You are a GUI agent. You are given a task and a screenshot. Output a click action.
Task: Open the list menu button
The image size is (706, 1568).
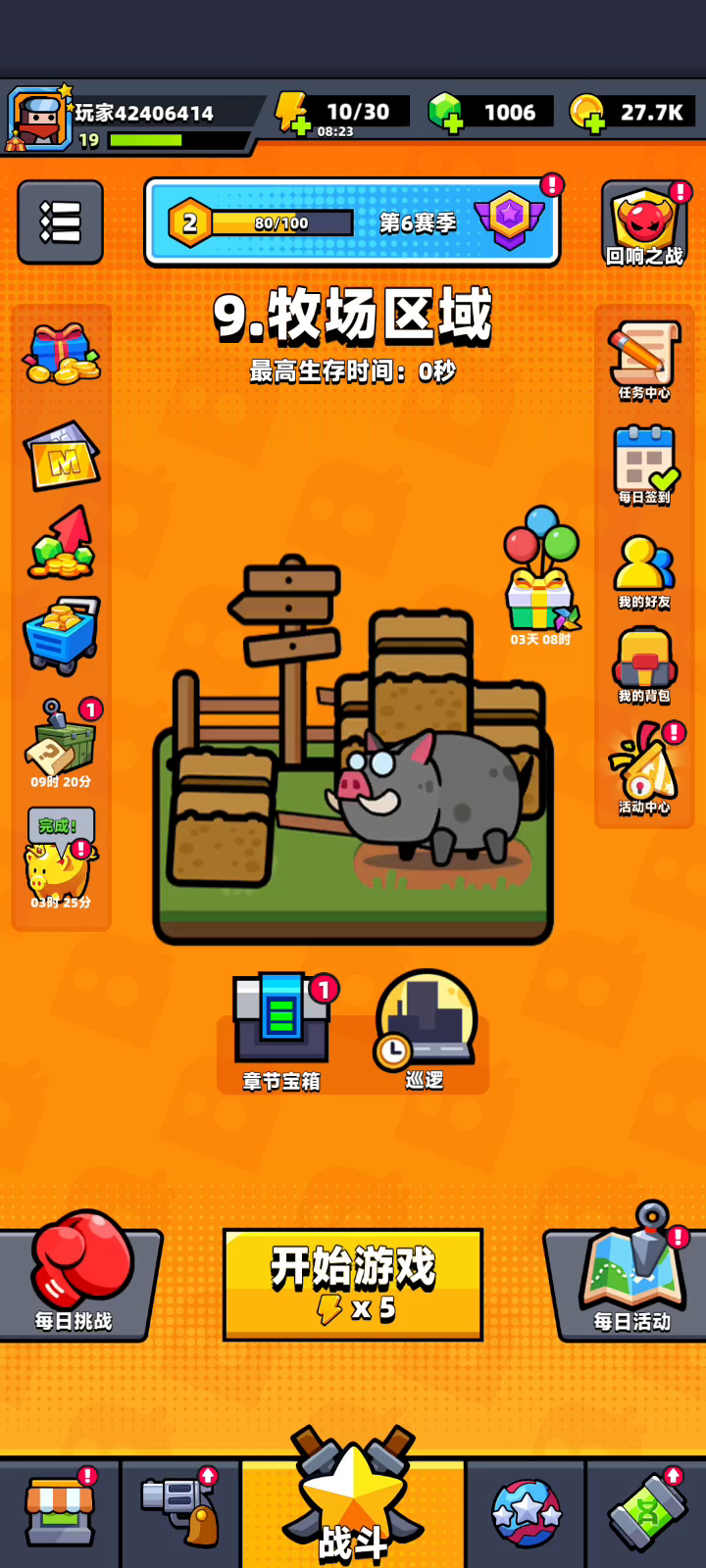(x=60, y=222)
